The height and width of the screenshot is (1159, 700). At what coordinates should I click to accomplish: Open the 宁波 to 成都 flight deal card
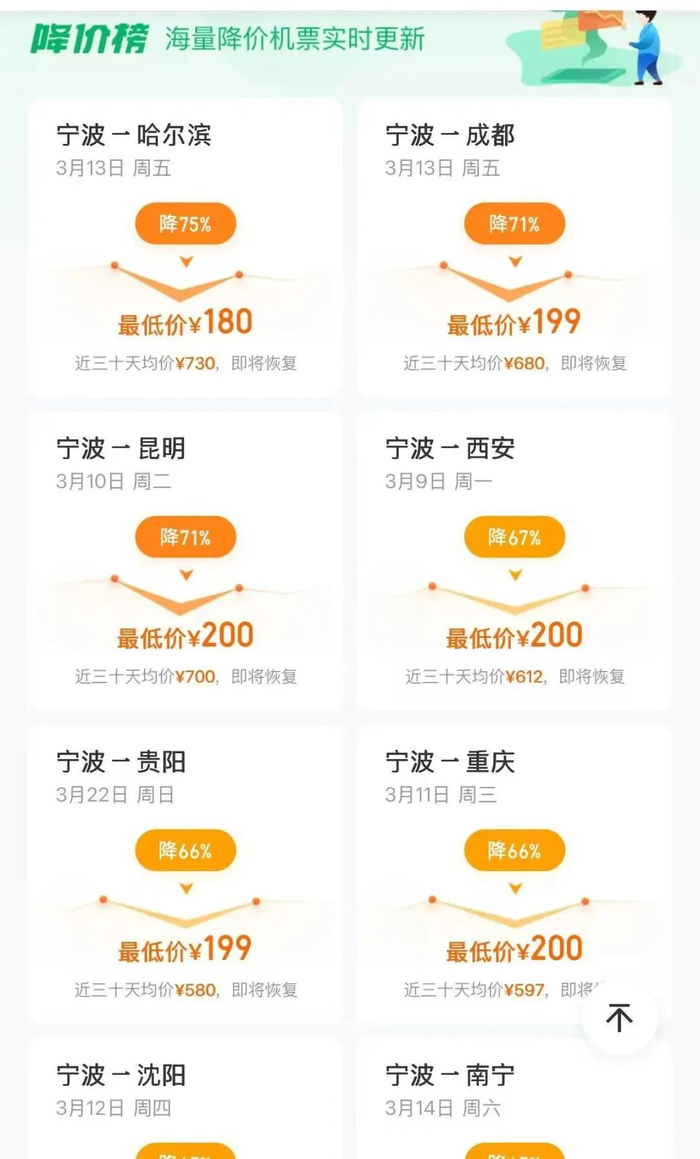pyautogui.click(x=514, y=248)
